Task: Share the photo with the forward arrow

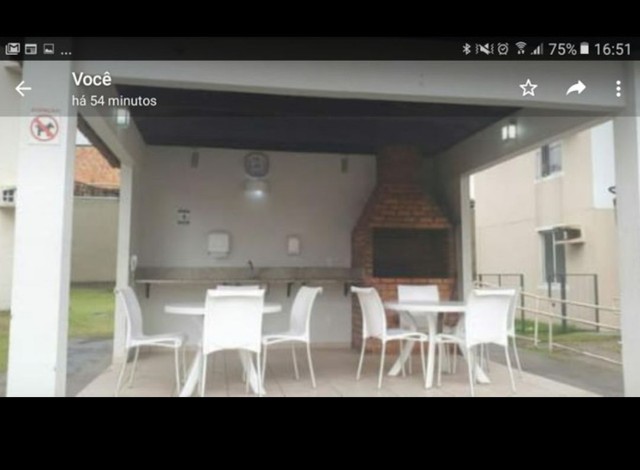Action: pyautogui.click(x=576, y=88)
